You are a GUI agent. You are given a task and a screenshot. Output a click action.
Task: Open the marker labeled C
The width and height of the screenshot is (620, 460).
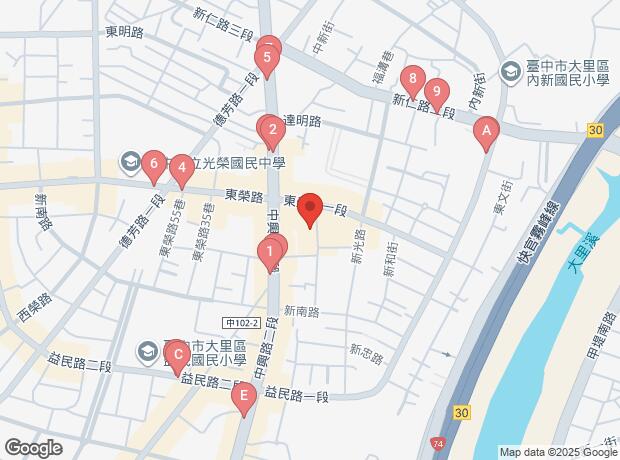178,358
